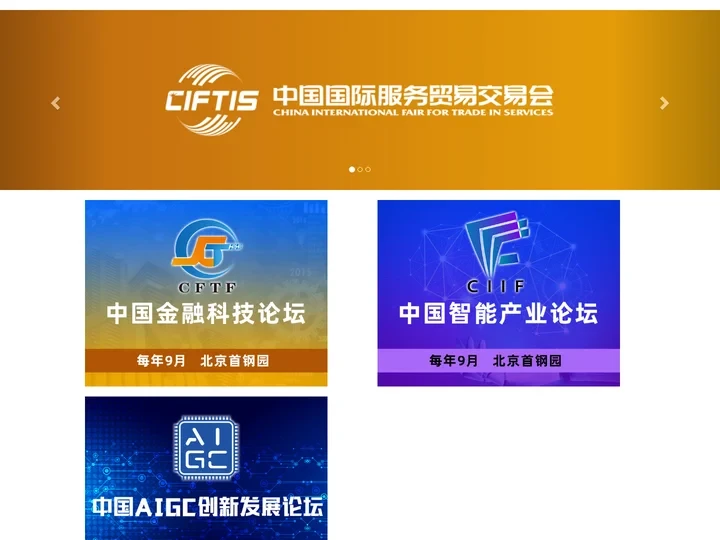
Task: Open the 中国AIGC创新发展论坛 card
Action: click(x=206, y=468)
